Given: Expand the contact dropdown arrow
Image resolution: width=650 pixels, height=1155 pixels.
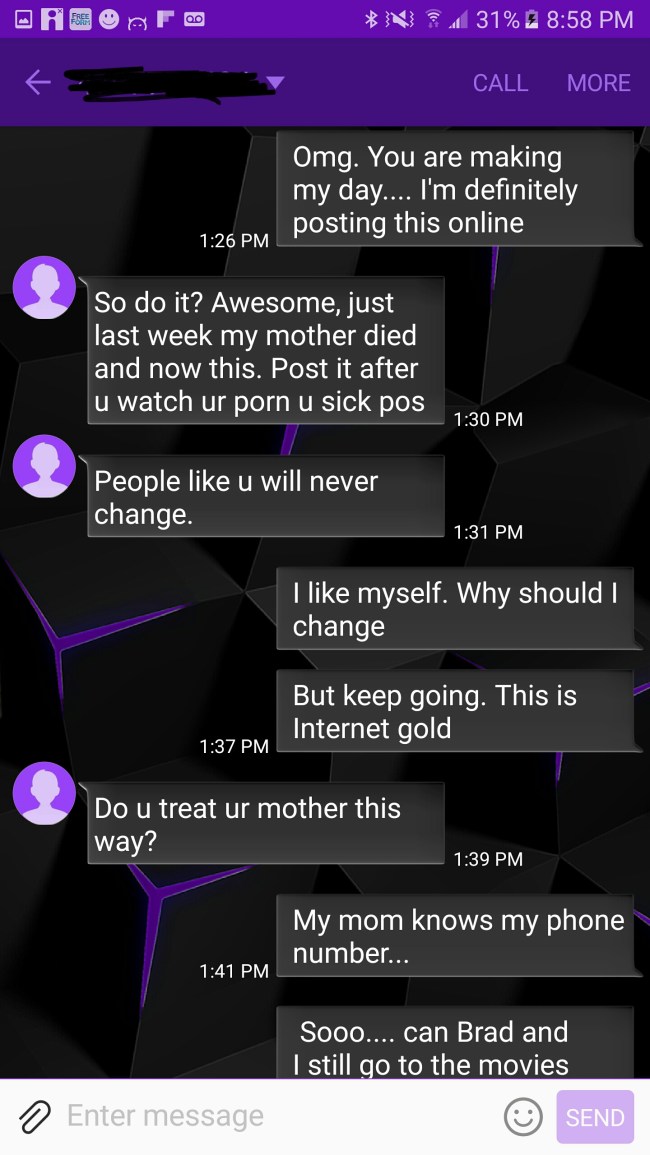Looking at the screenshot, I should pyautogui.click(x=275, y=83).
